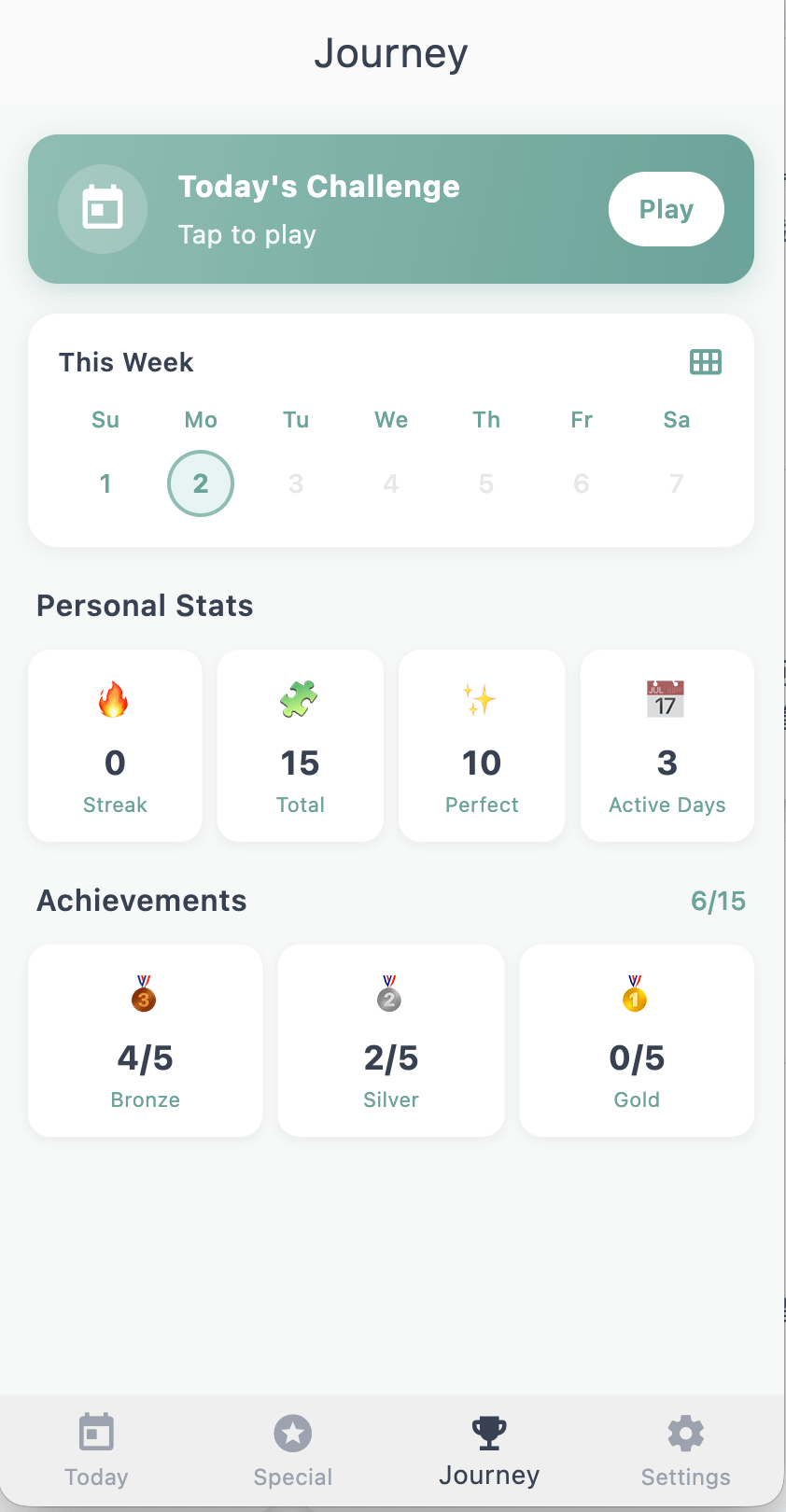Viewport: 786px width, 1512px height.
Task: Switch to the Today tab
Action: tap(96, 1449)
